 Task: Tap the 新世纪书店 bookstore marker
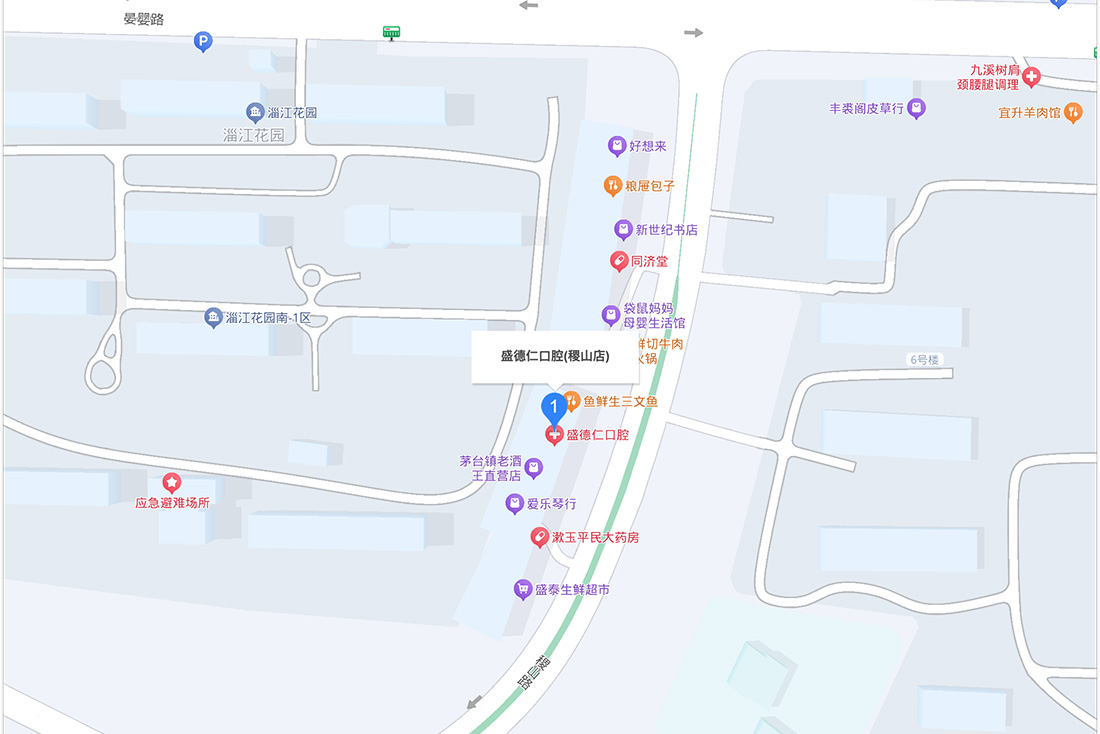point(623,230)
